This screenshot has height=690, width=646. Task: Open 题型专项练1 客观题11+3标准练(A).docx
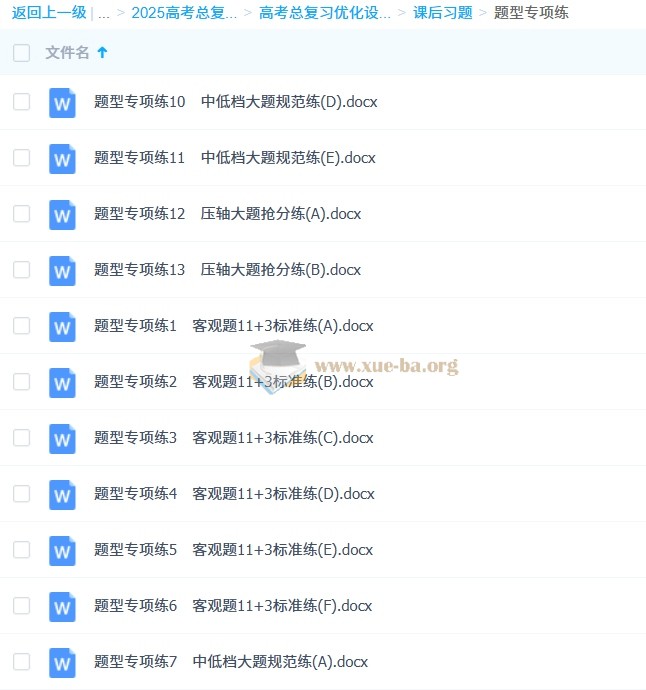(x=233, y=326)
